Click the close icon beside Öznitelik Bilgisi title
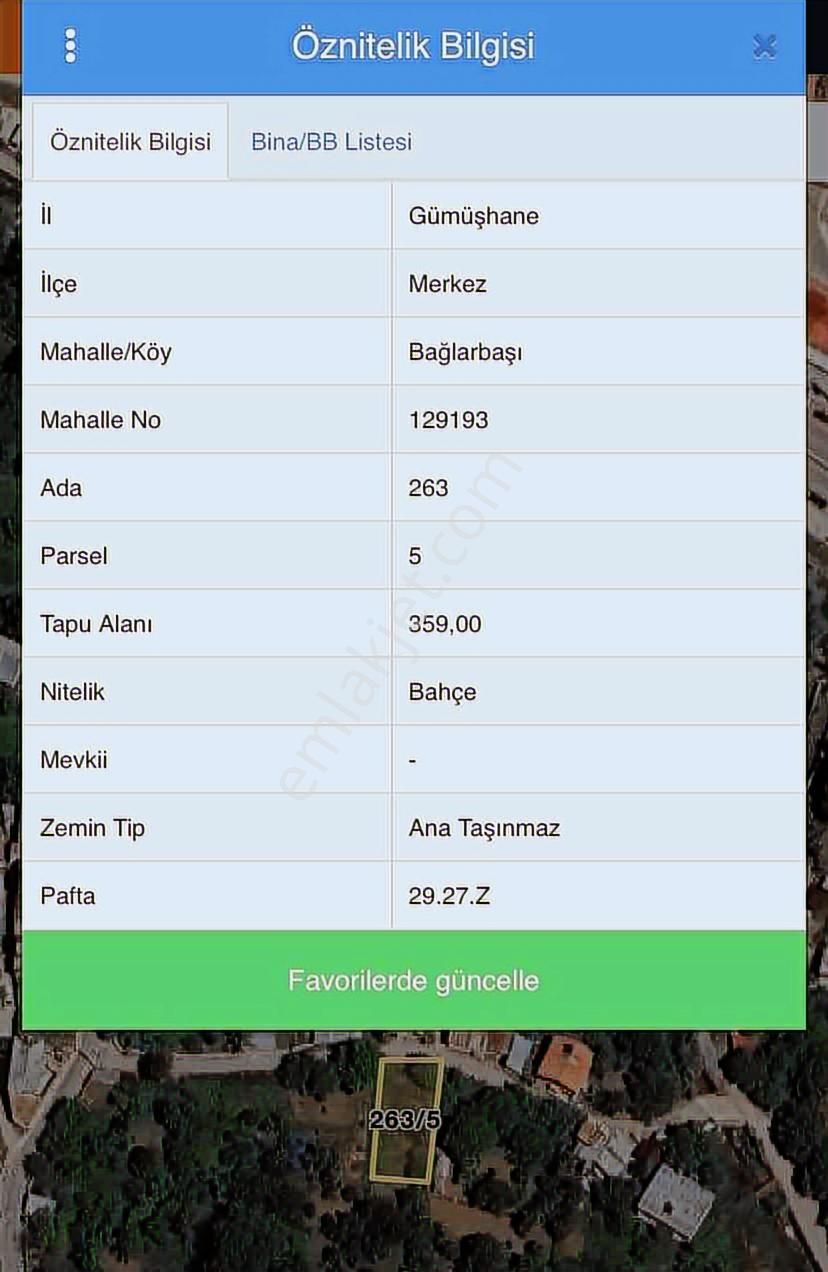Screen dimensions: 828x1272 765,46
